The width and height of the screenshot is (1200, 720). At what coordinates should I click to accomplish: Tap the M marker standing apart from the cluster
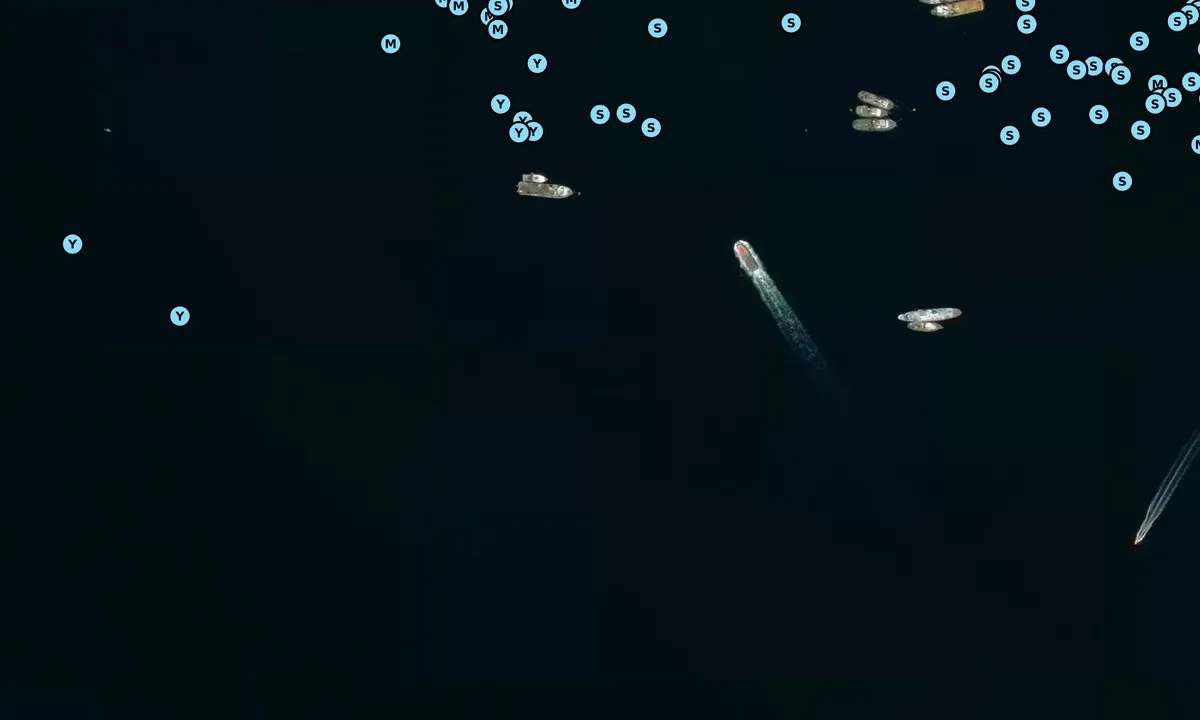391,44
